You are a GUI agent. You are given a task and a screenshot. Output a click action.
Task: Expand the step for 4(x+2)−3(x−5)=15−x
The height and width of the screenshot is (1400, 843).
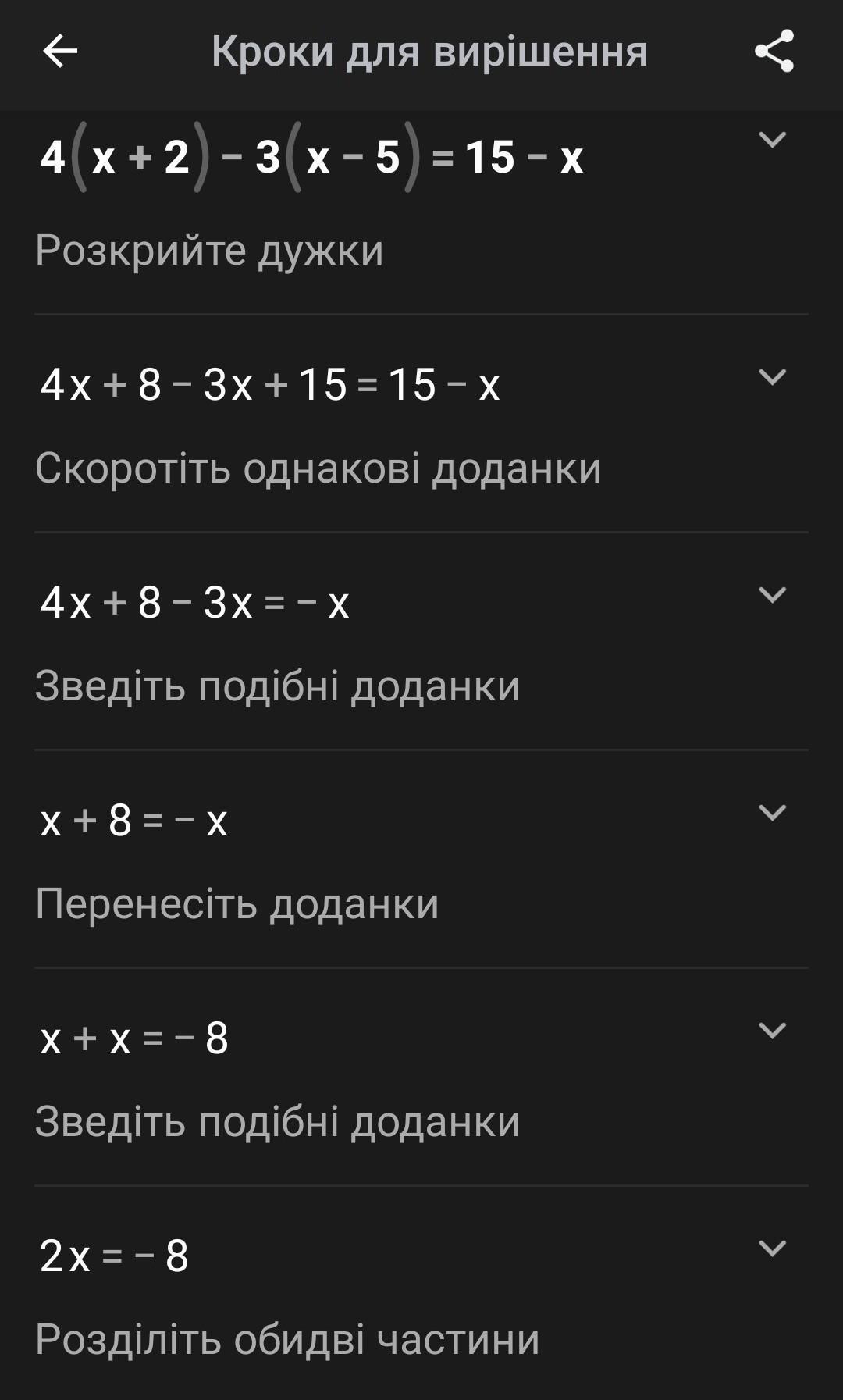click(x=772, y=141)
